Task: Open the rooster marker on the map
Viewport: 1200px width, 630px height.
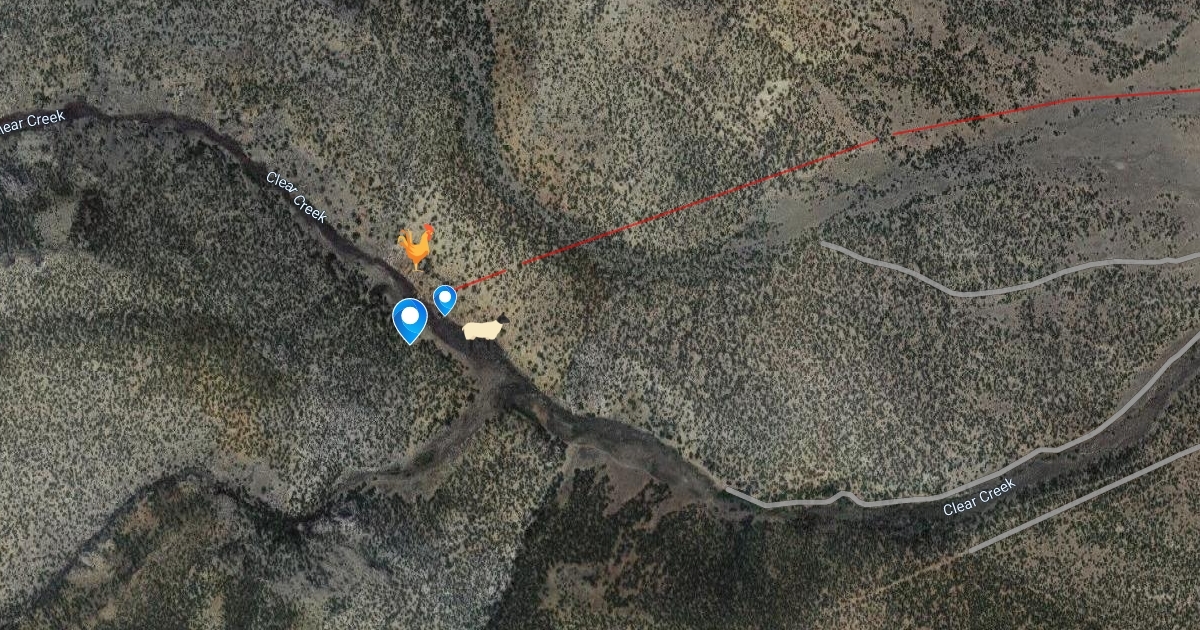Action: (x=417, y=246)
